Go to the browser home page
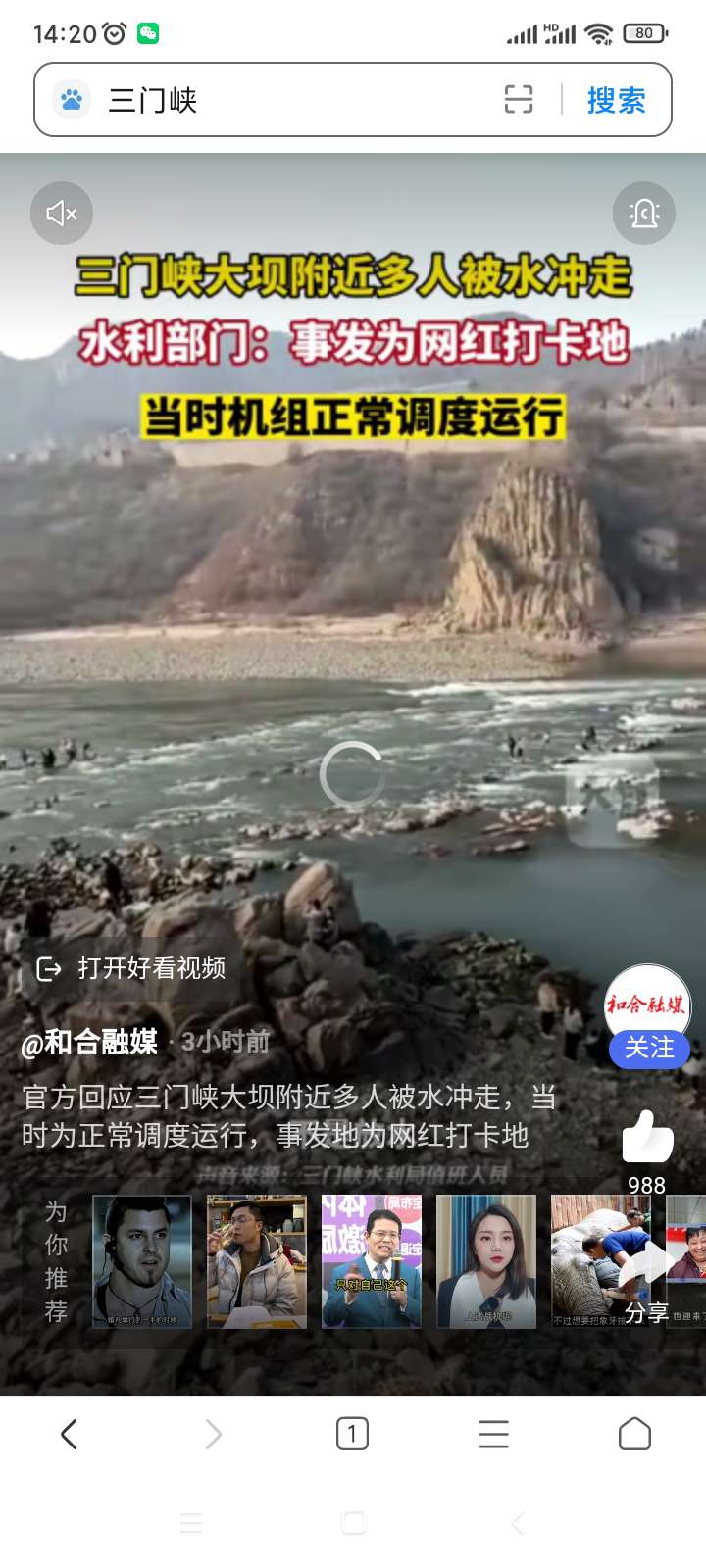Screen dimensions: 706x1568 pyautogui.click(x=634, y=1434)
